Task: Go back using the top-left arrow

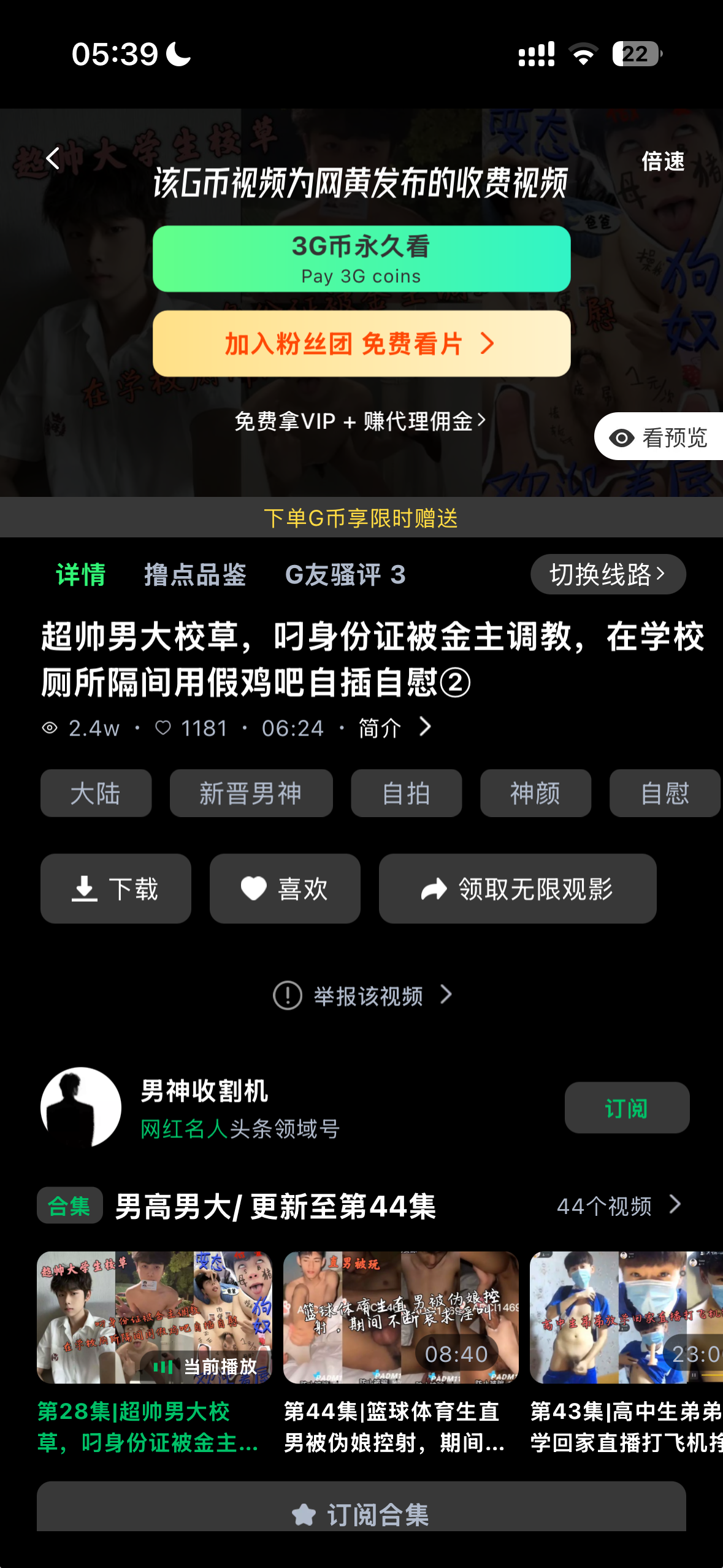Action: coord(53,159)
